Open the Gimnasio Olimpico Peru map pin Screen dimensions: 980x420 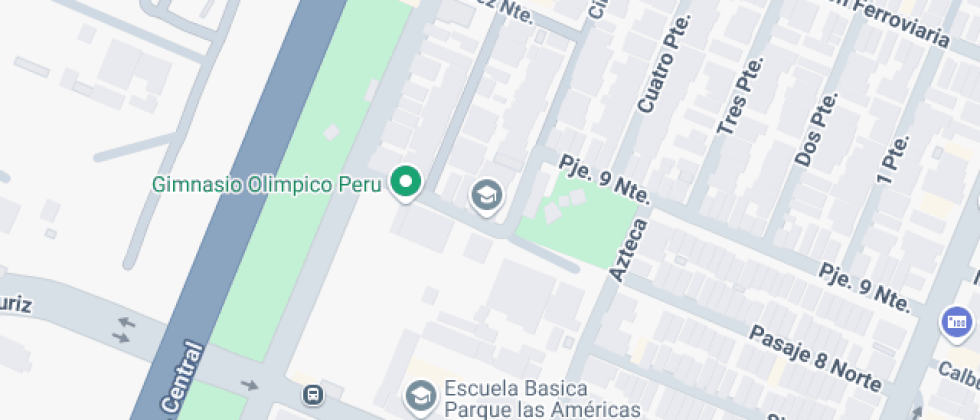tap(406, 182)
